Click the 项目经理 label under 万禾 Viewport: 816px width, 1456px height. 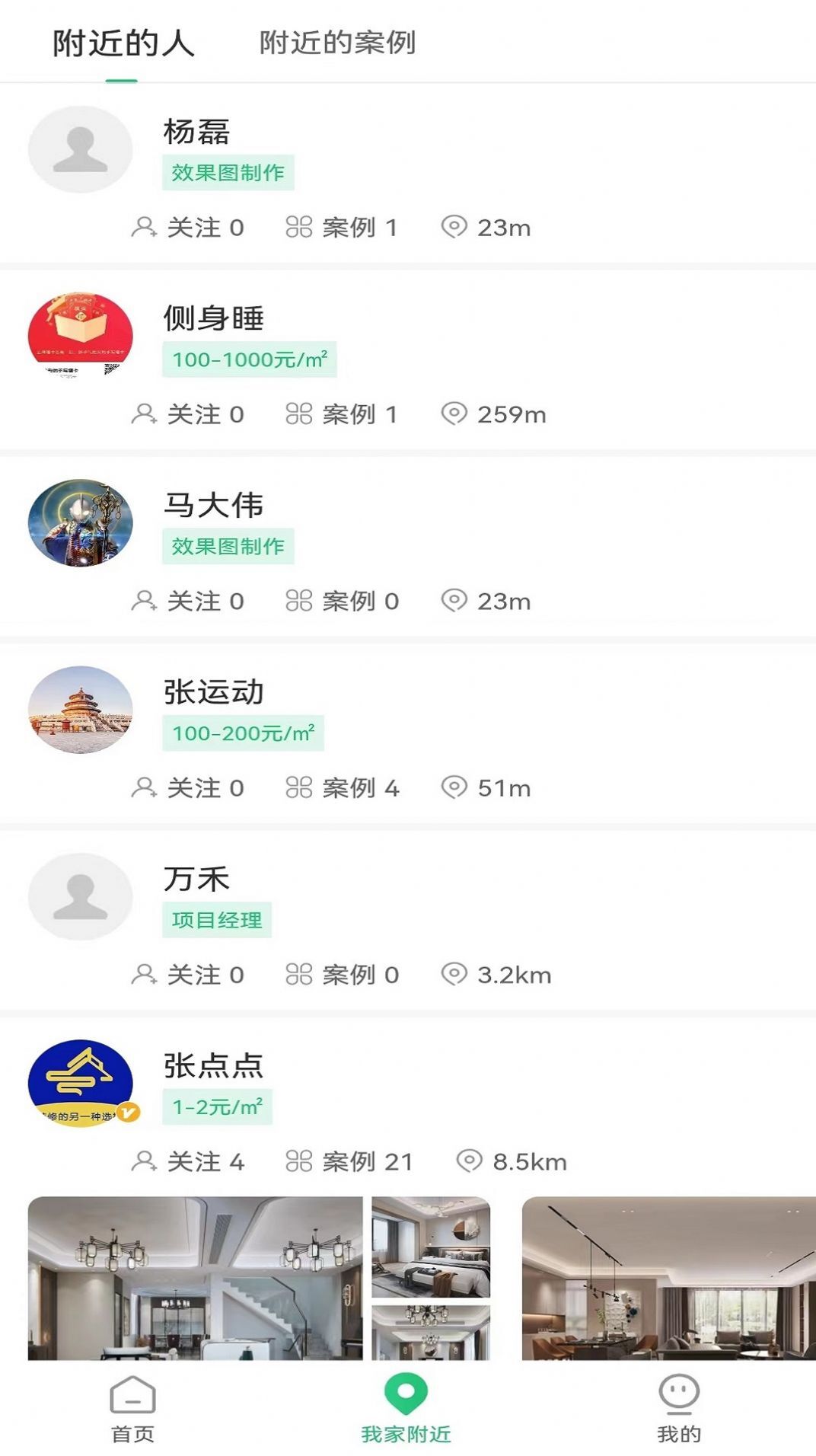pyautogui.click(x=216, y=919)
